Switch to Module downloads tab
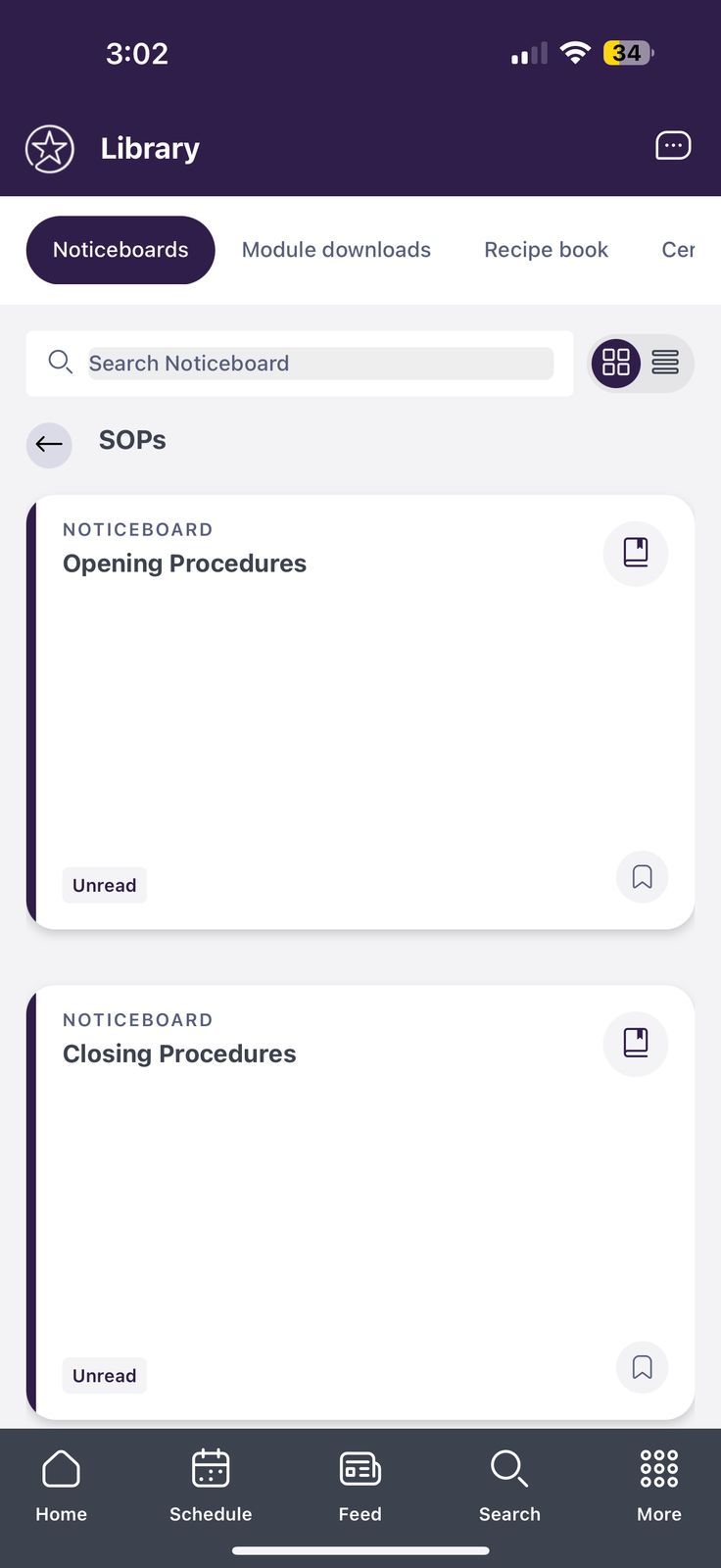The image size is (721, 1568). (x=336, y=250)
